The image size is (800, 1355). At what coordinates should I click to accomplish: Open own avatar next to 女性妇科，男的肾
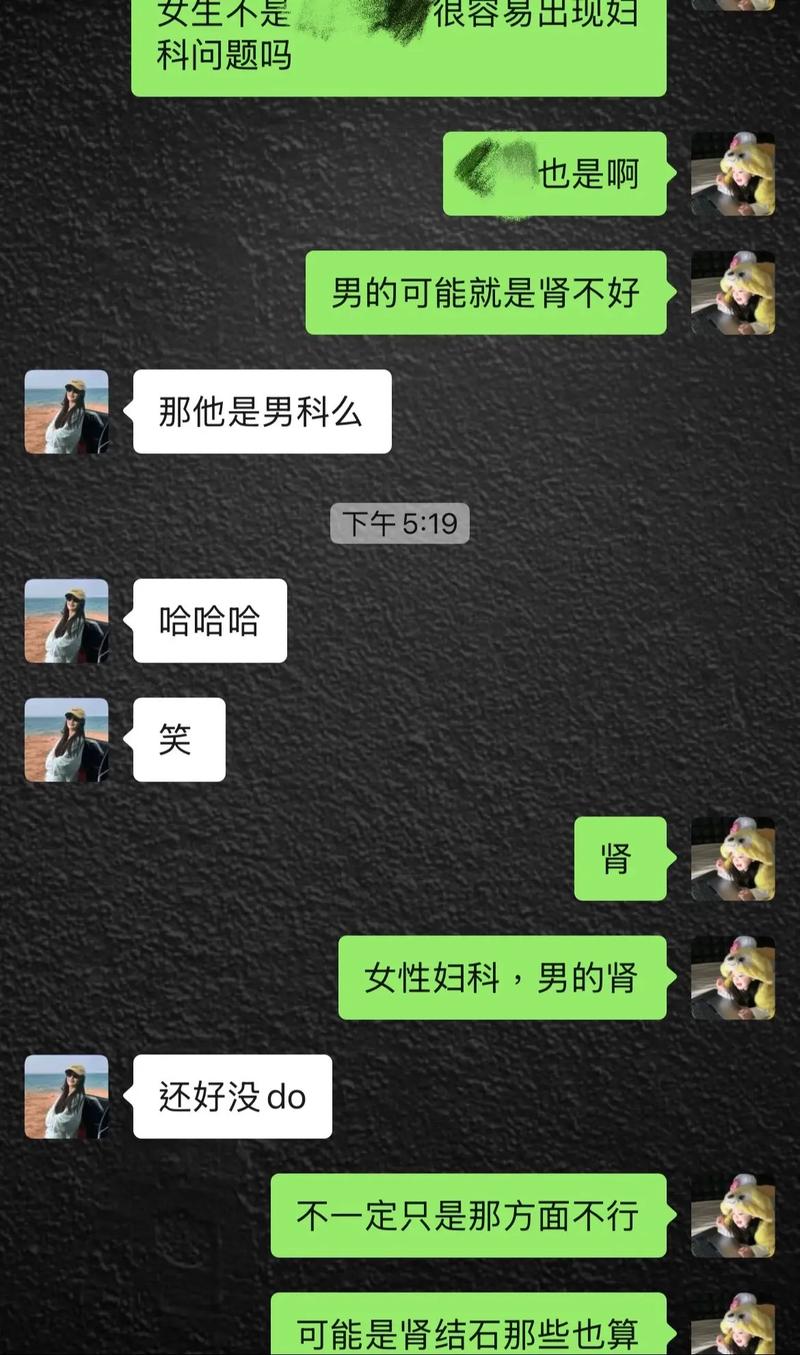[x=733, y=978]
